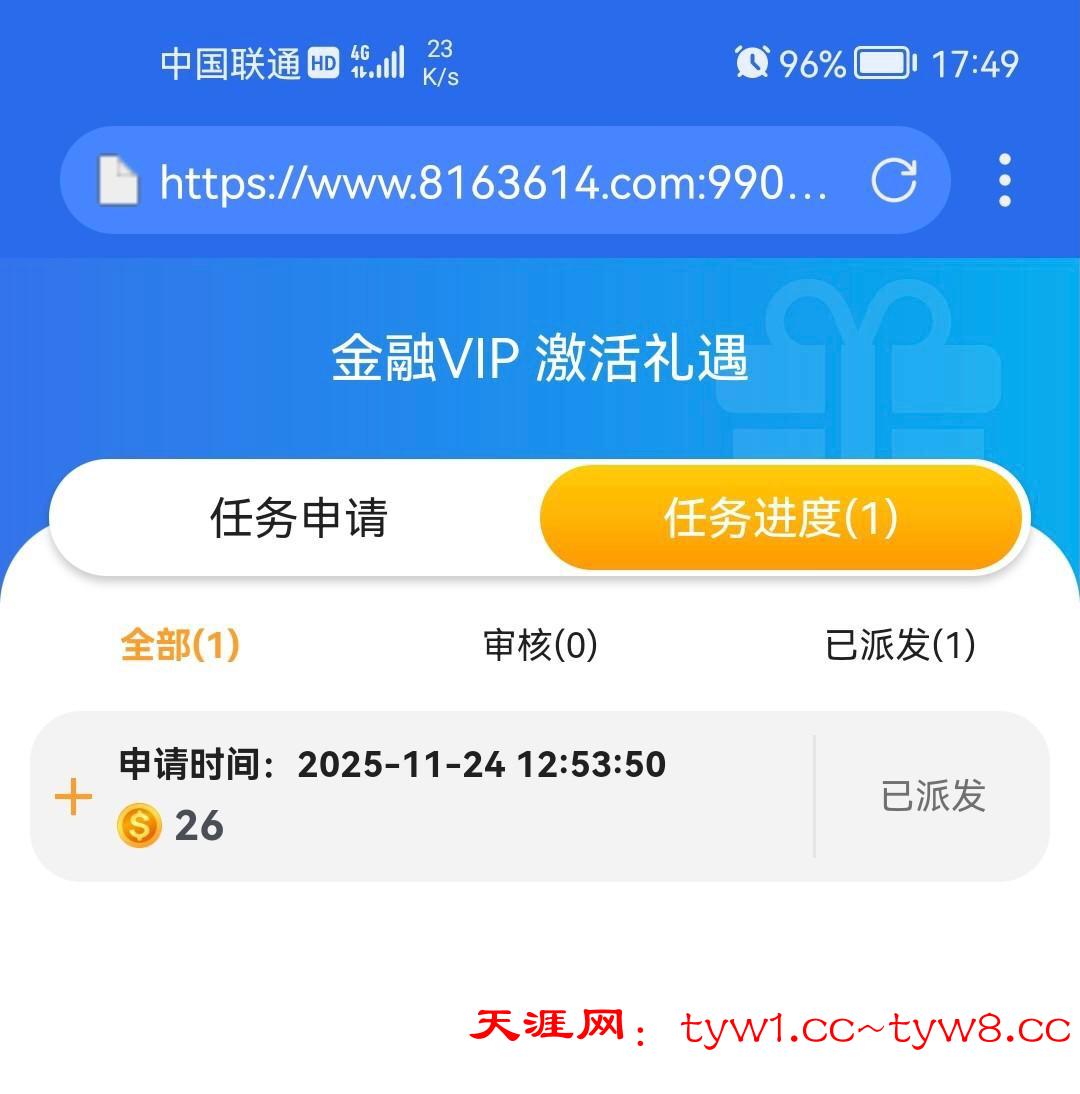The image size is (1080, 1094).
Task: Filter tasks by 审核(0)
Action: pyautogui.click(x=540, y=645)
